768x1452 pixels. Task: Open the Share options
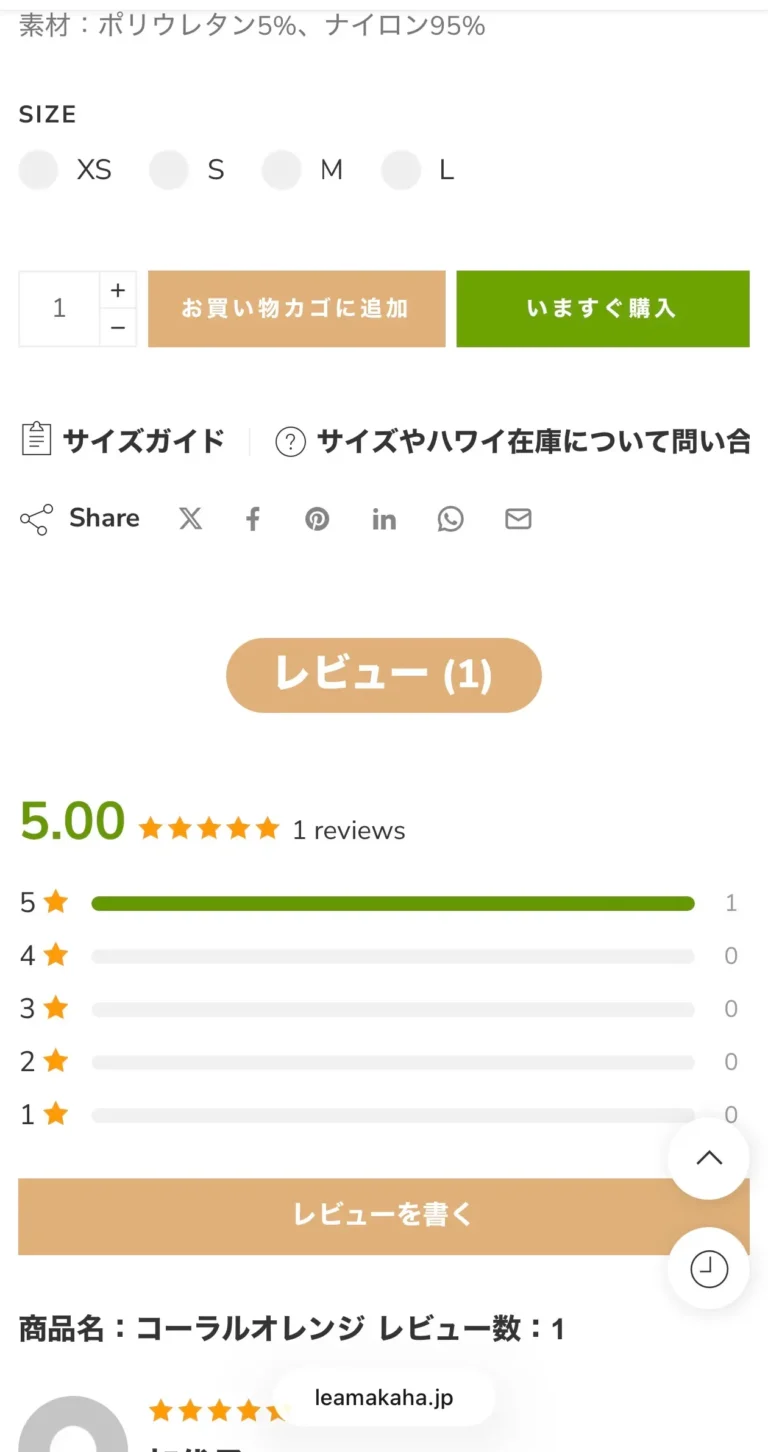[x=79, y=519]
